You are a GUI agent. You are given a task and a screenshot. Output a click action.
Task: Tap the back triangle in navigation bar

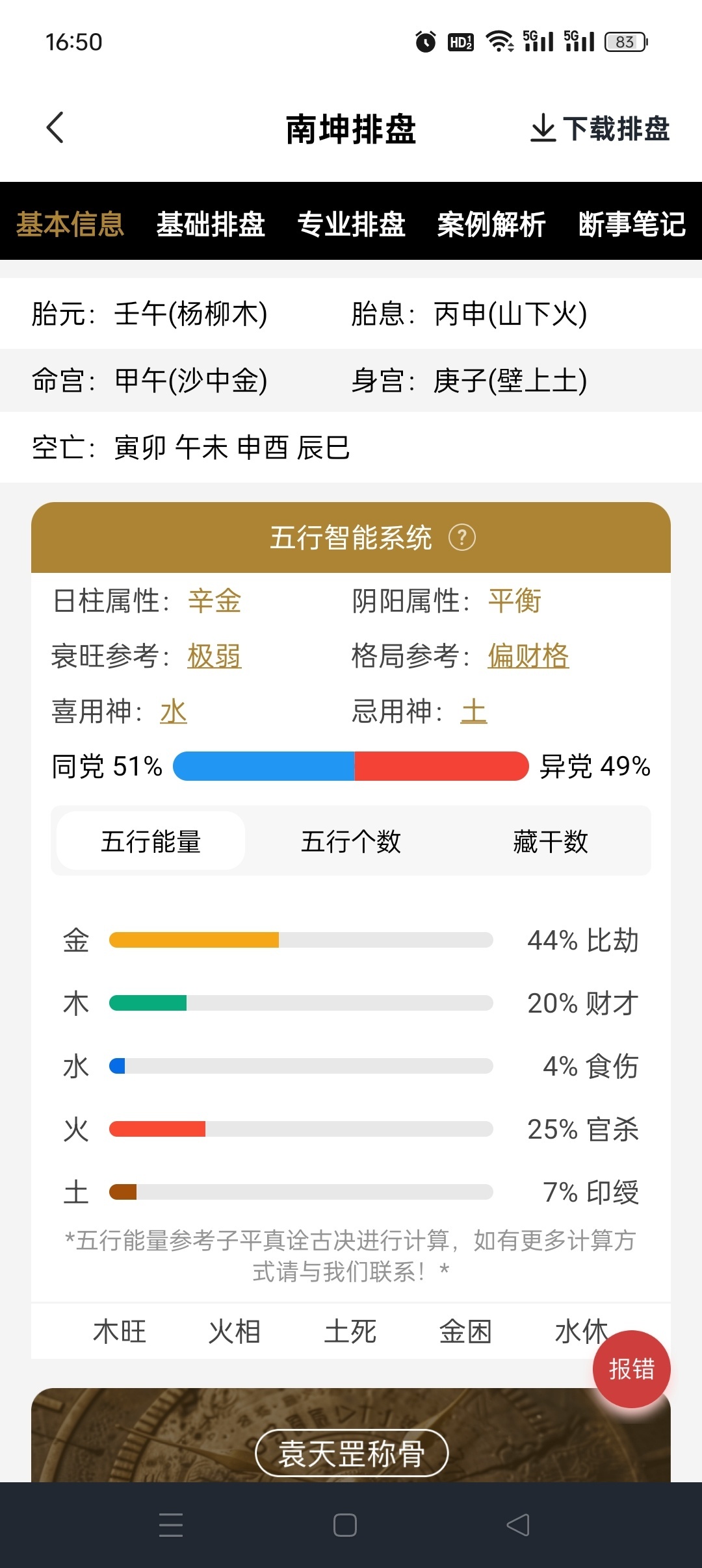tap(517, 1523)
